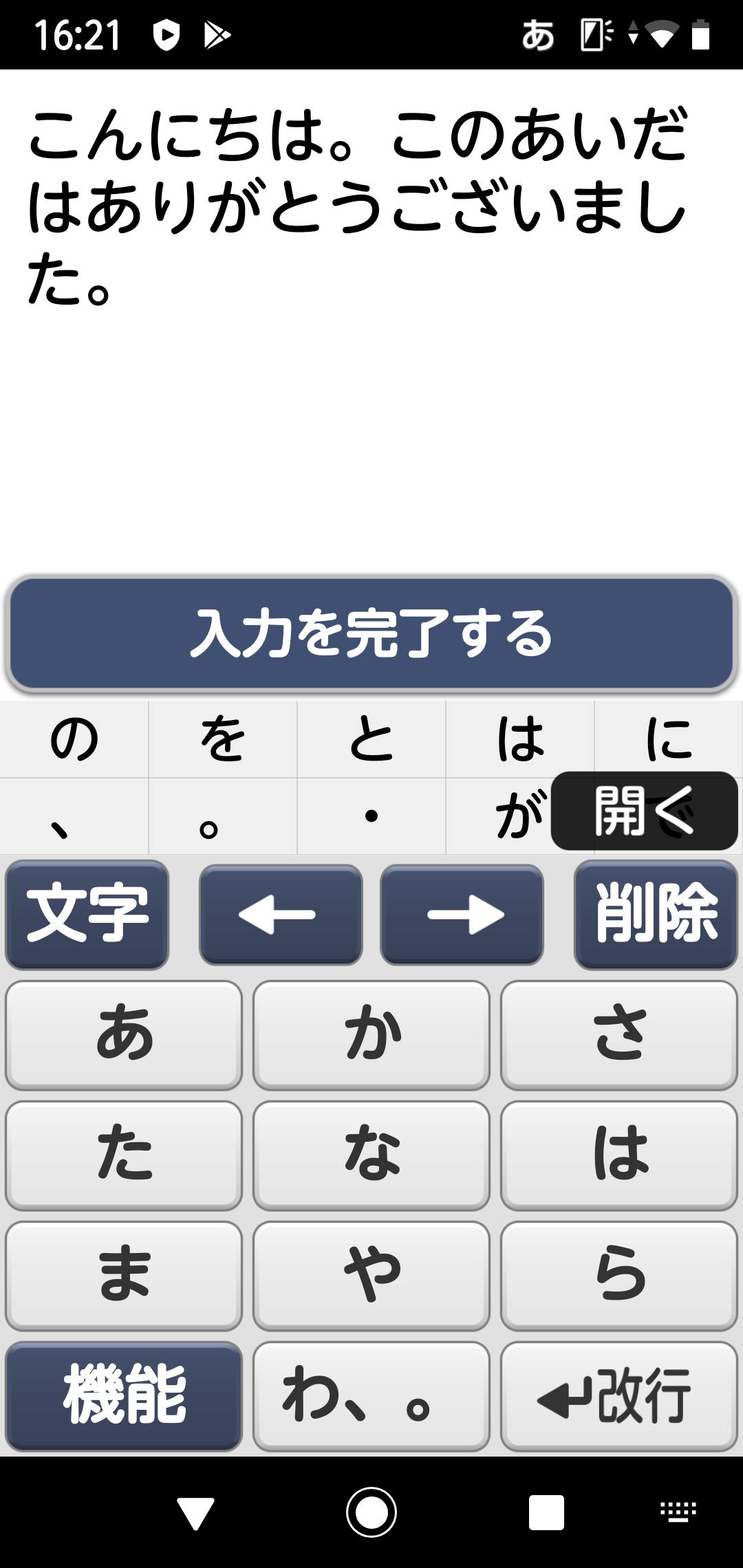Tap the わ、。 key
743x1568 pixels.
371,1396
